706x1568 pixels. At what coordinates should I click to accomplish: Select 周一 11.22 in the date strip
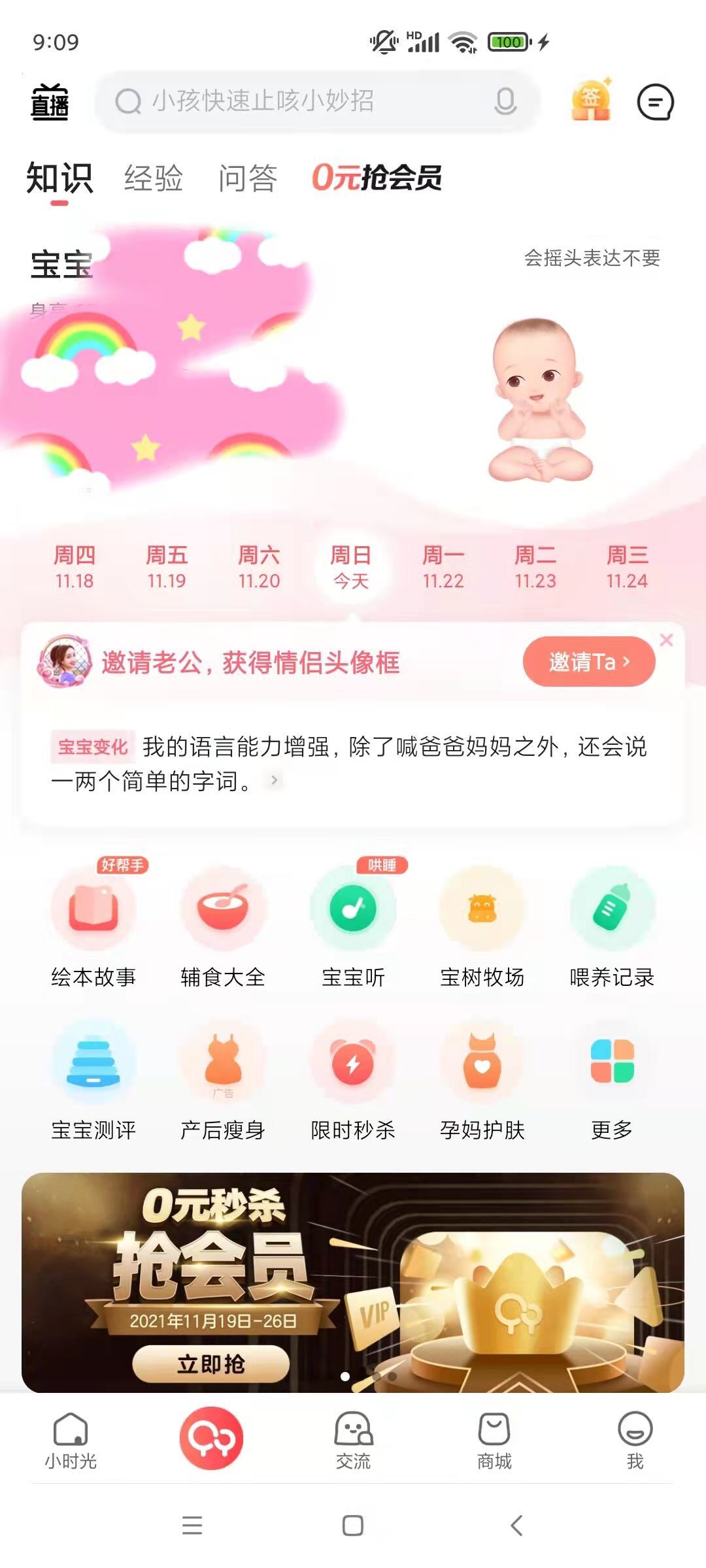pos(443,567)
